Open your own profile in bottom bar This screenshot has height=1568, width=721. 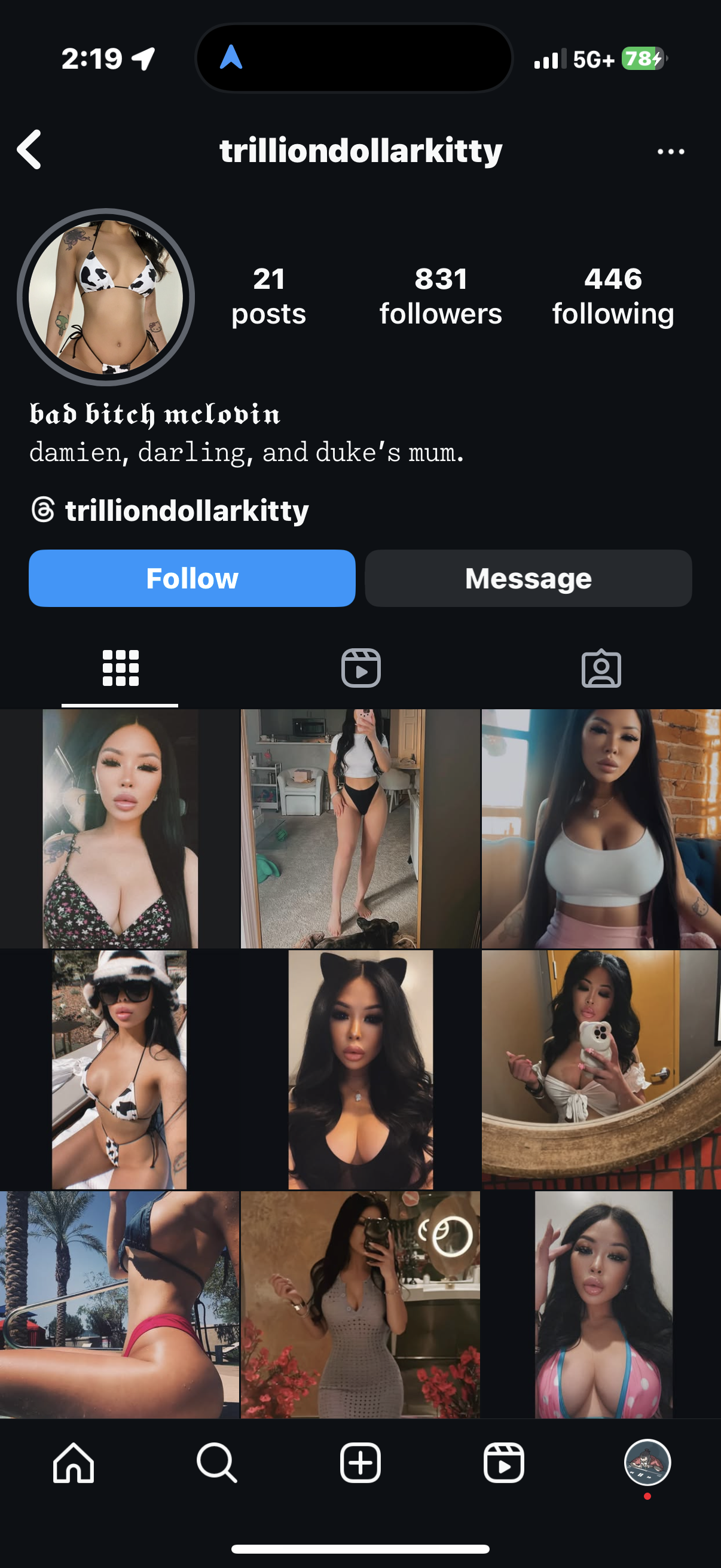click(647, 1462)
